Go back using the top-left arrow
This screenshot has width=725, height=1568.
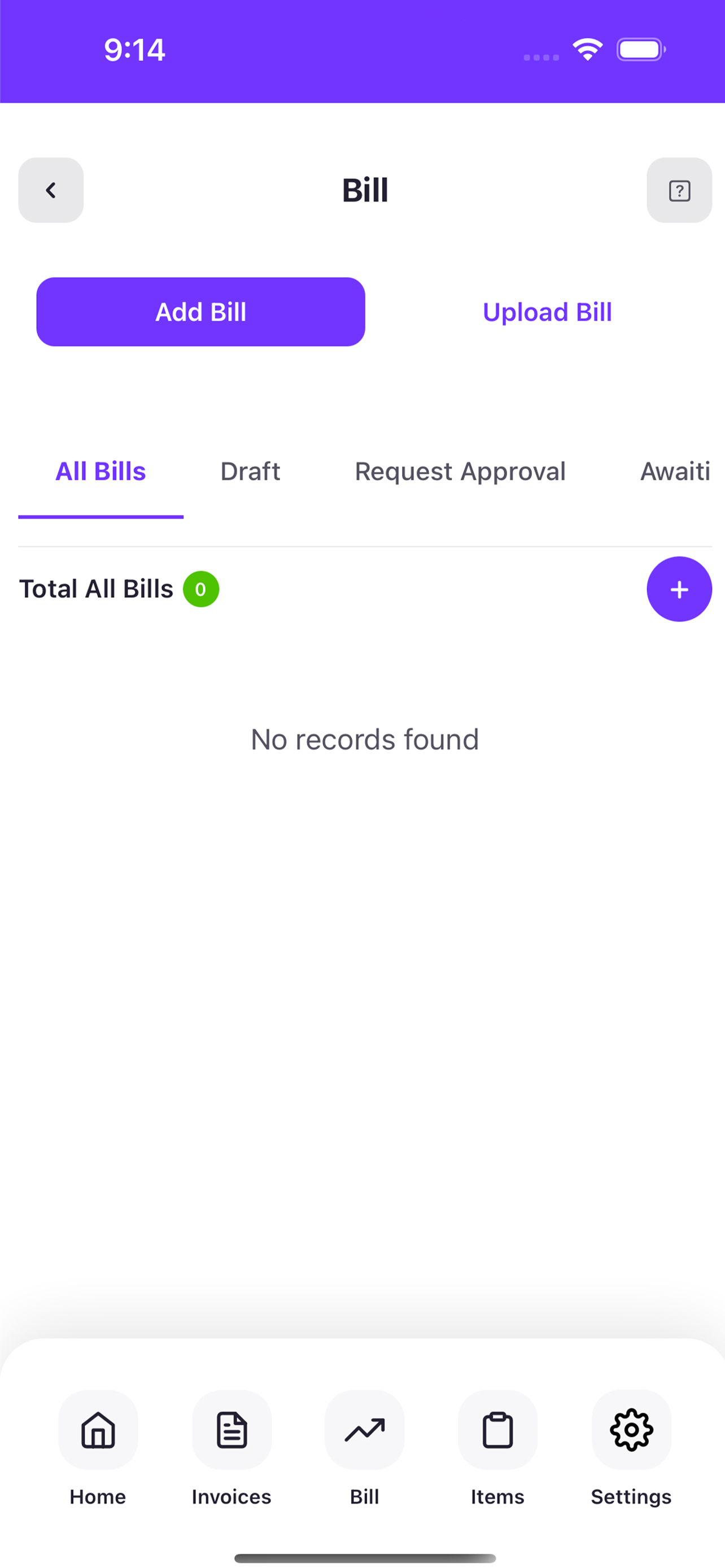[51, 191]
